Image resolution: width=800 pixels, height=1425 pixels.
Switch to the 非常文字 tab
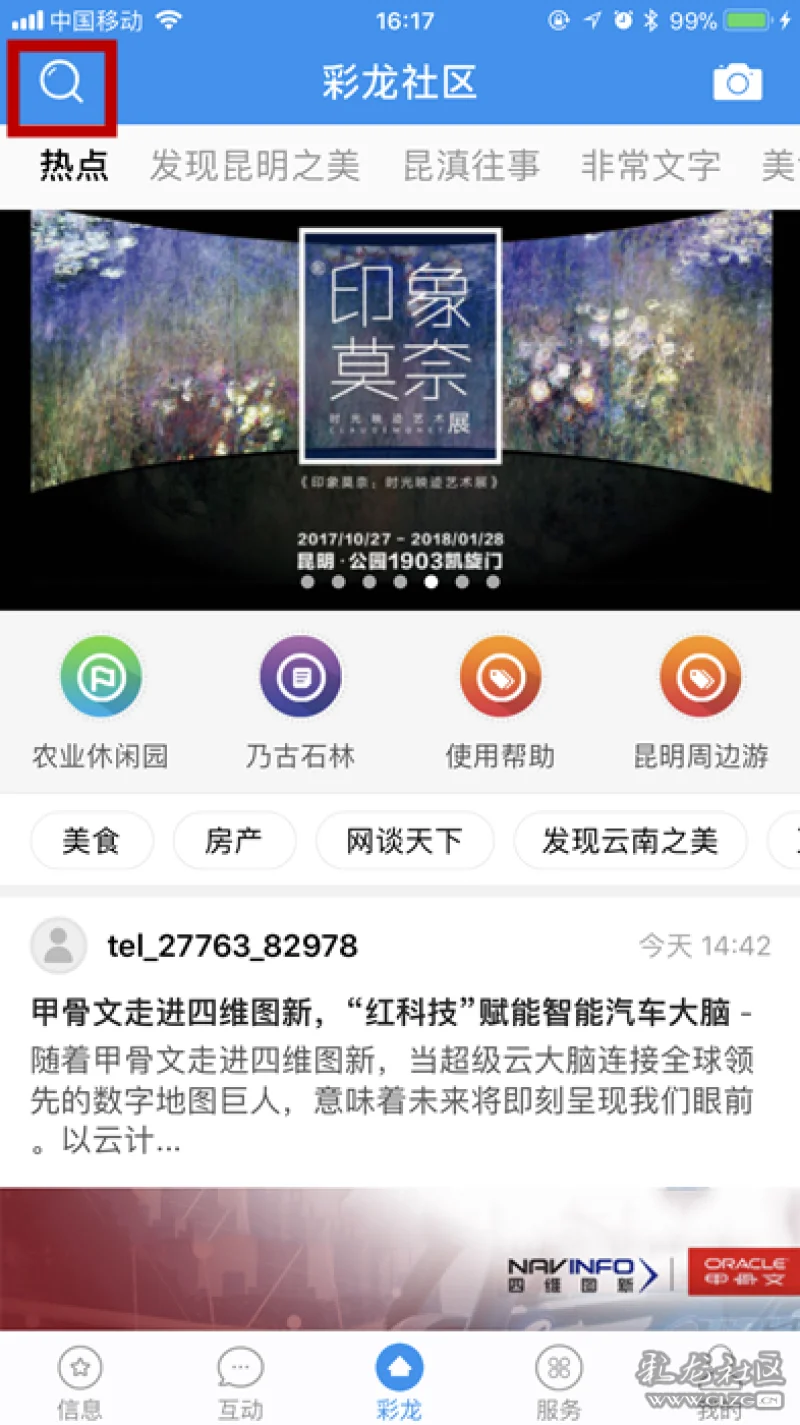650,165
